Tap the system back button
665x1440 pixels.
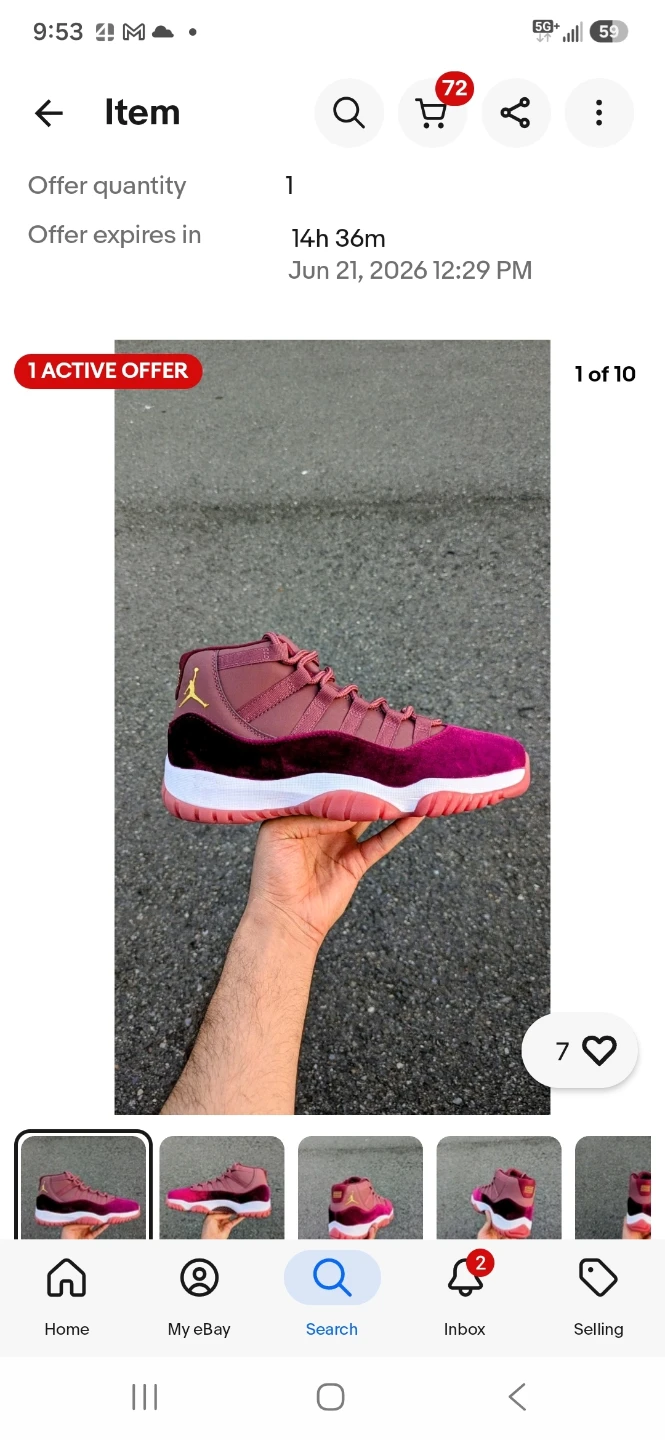pyautogui.click(x=517, y=1397)
